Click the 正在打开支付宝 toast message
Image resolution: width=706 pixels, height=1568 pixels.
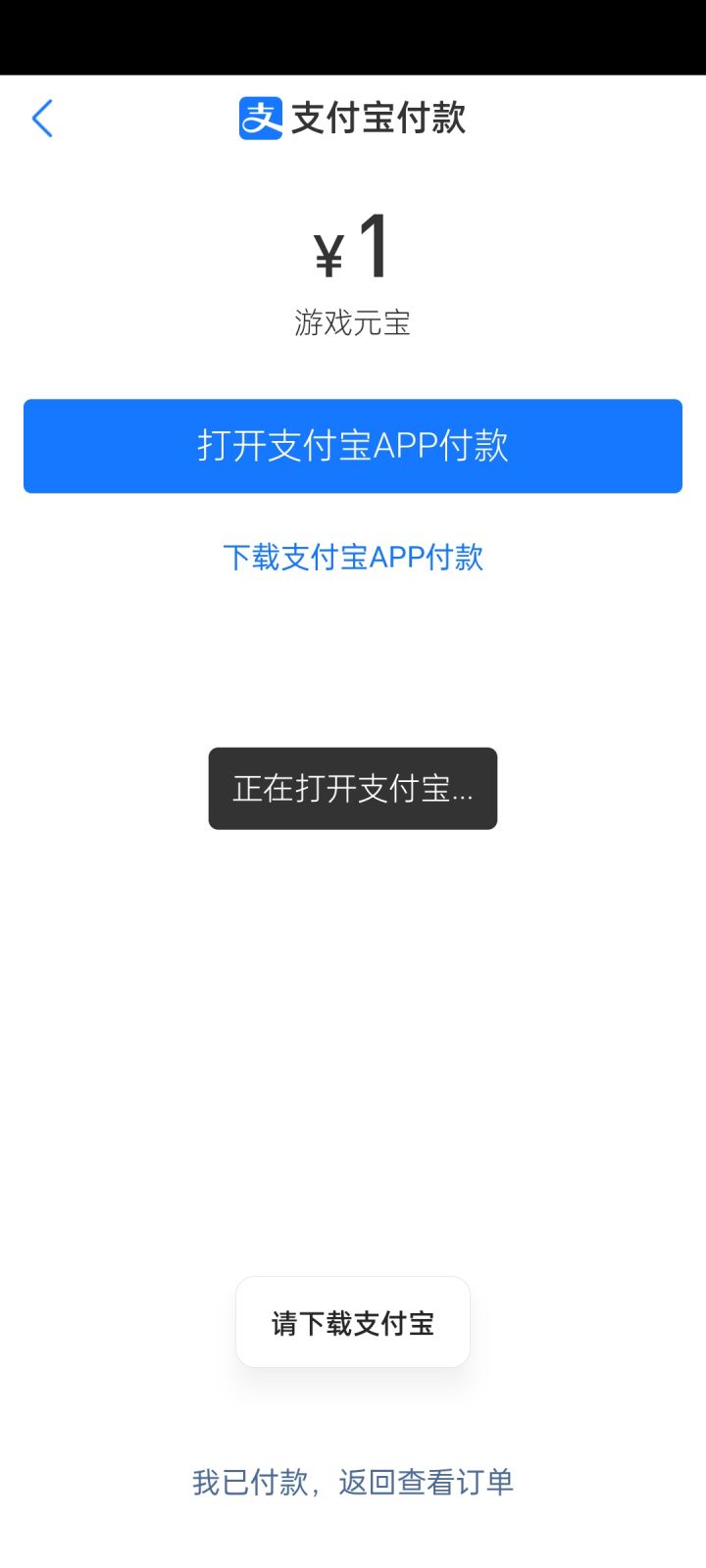[x=353, y=787]
